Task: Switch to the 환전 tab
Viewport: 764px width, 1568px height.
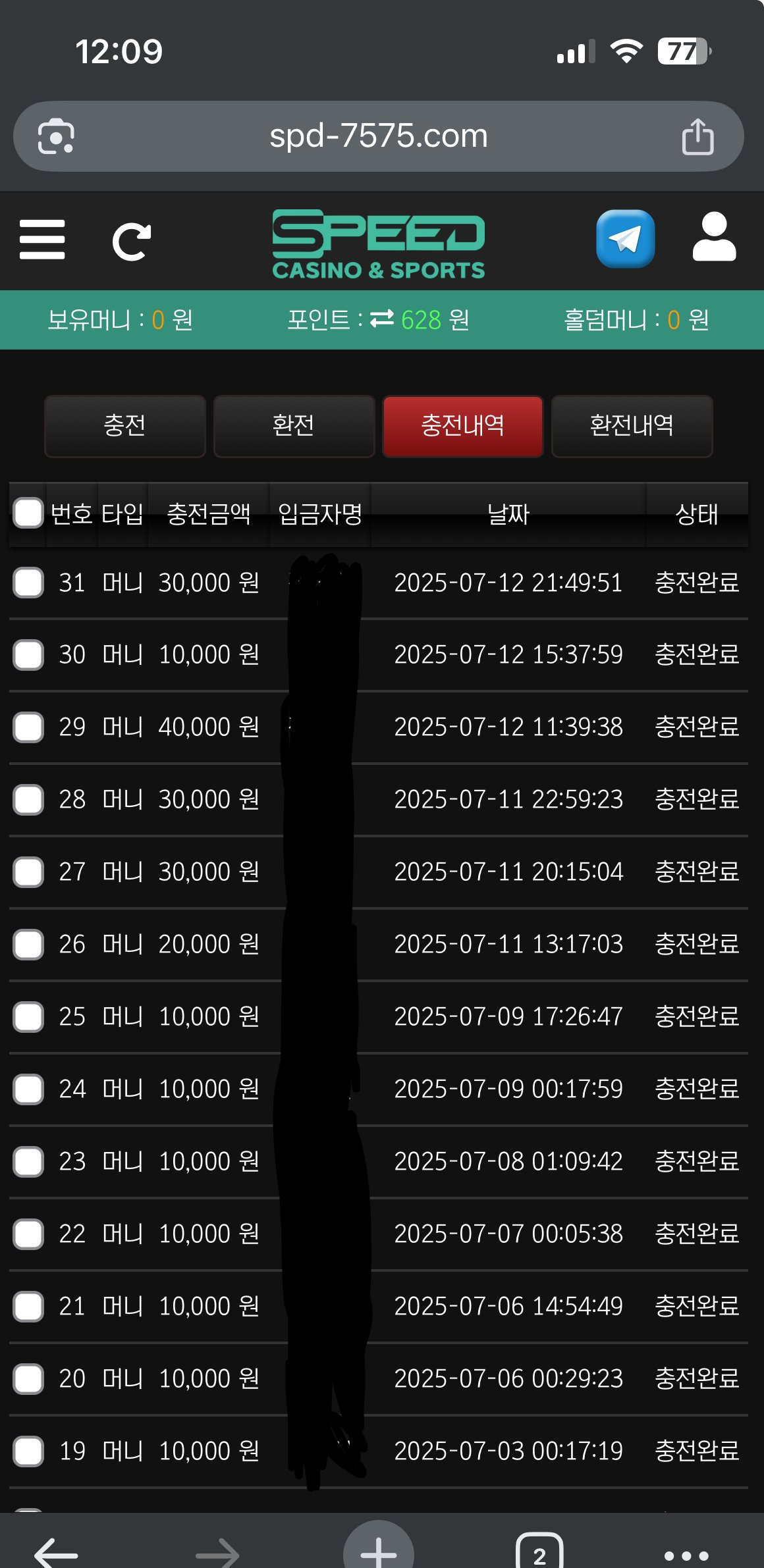Action: pos(294,426)
